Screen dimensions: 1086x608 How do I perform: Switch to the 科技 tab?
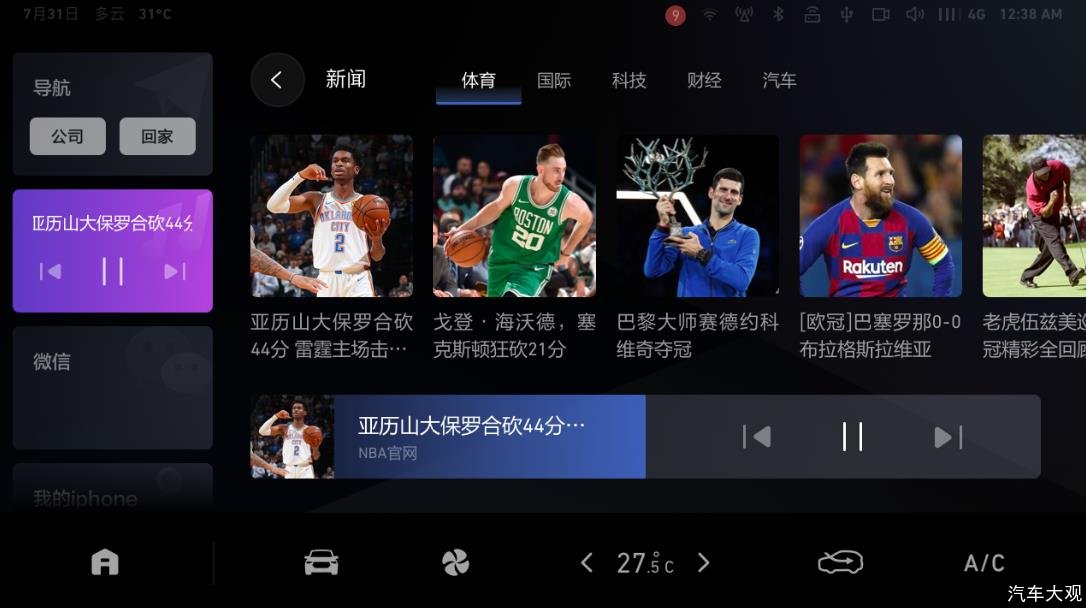coord(629,81)
